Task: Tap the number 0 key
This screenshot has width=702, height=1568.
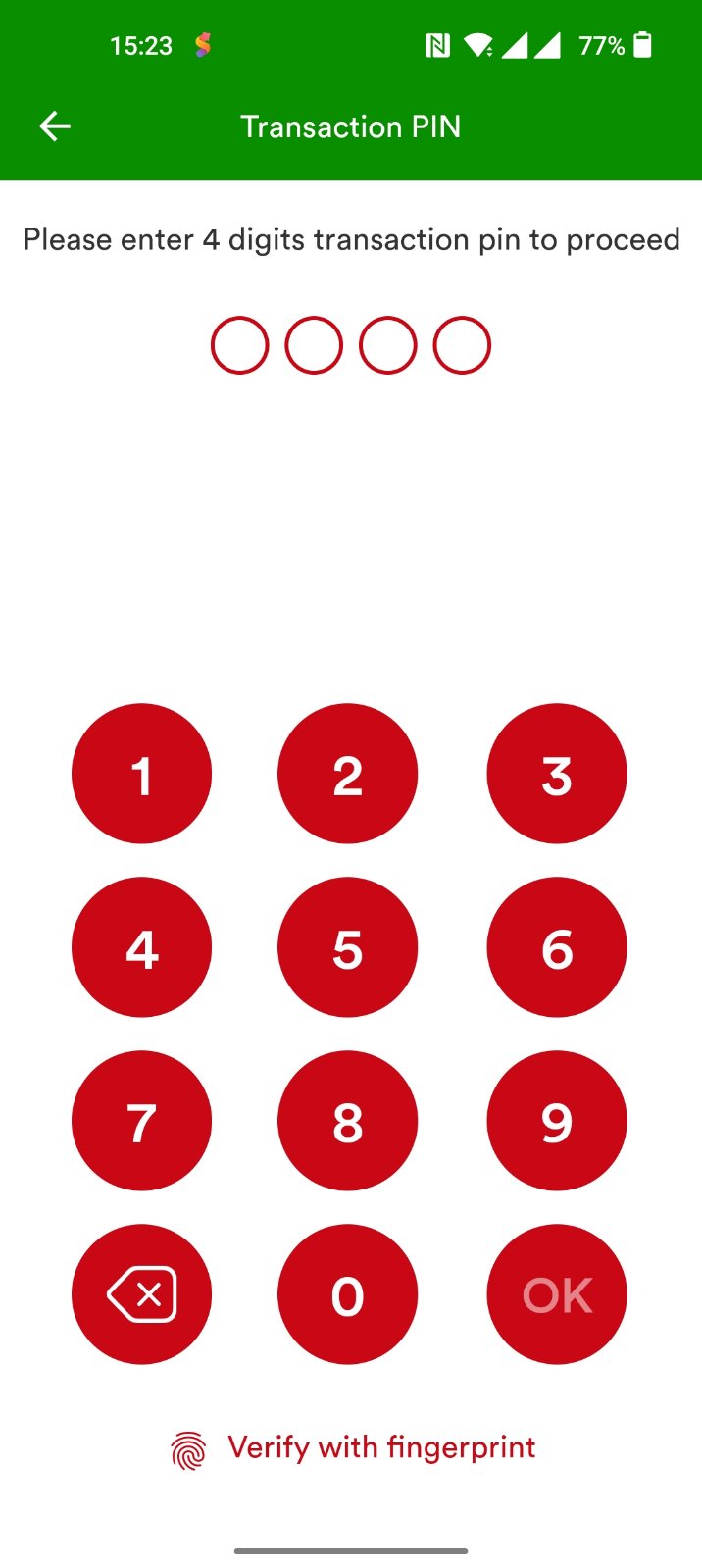Action: (x=347, y=1294)
